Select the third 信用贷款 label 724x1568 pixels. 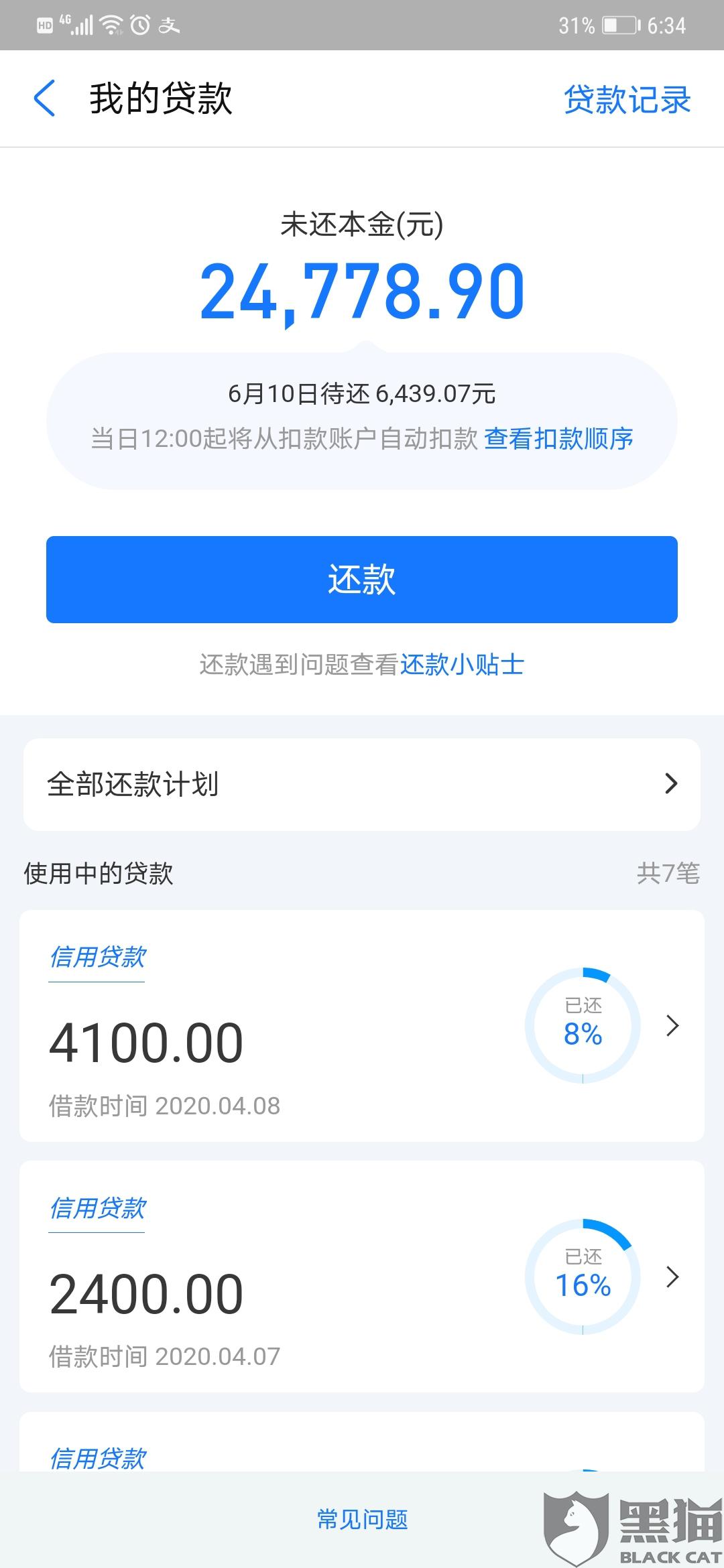tap(96, 1456)
